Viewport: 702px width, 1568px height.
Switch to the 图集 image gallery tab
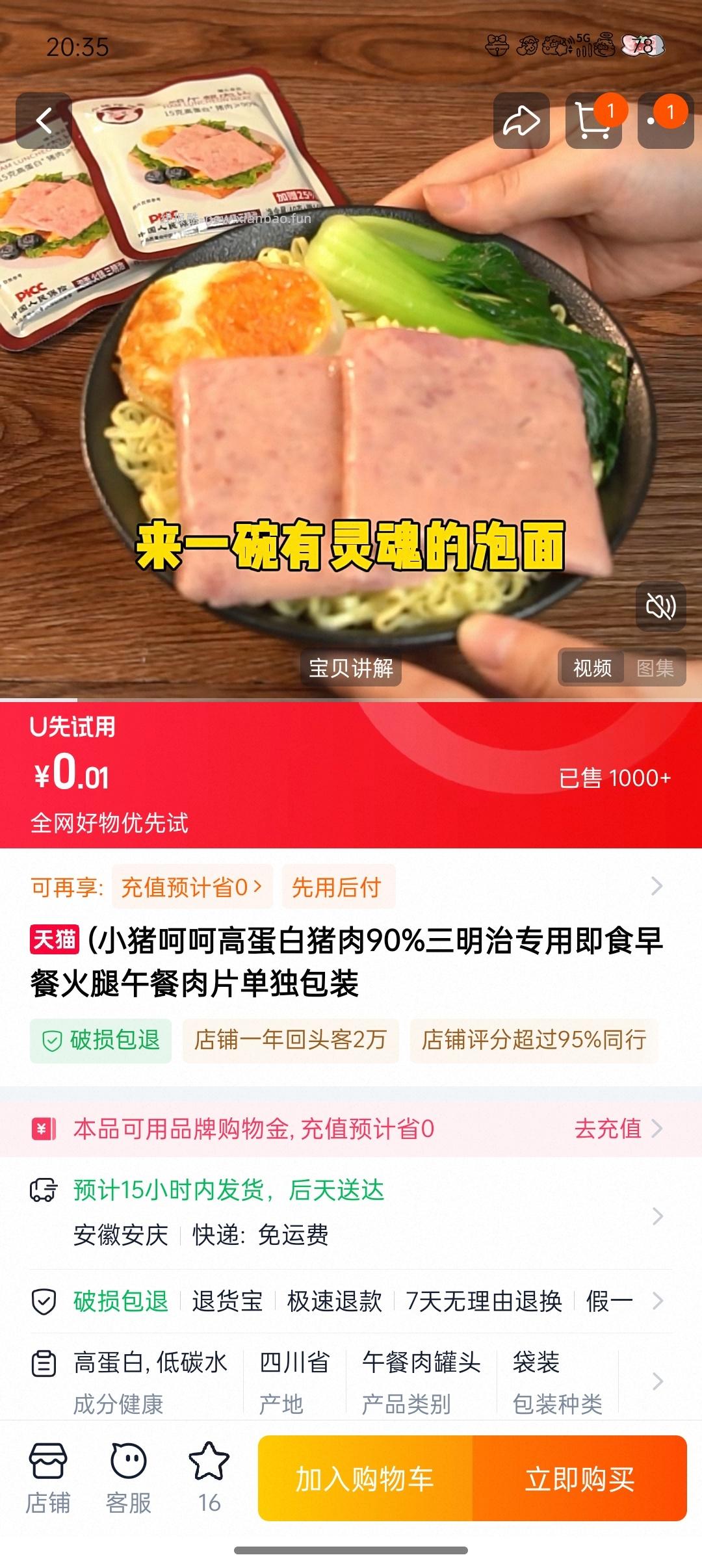click(x=656, y=667)
